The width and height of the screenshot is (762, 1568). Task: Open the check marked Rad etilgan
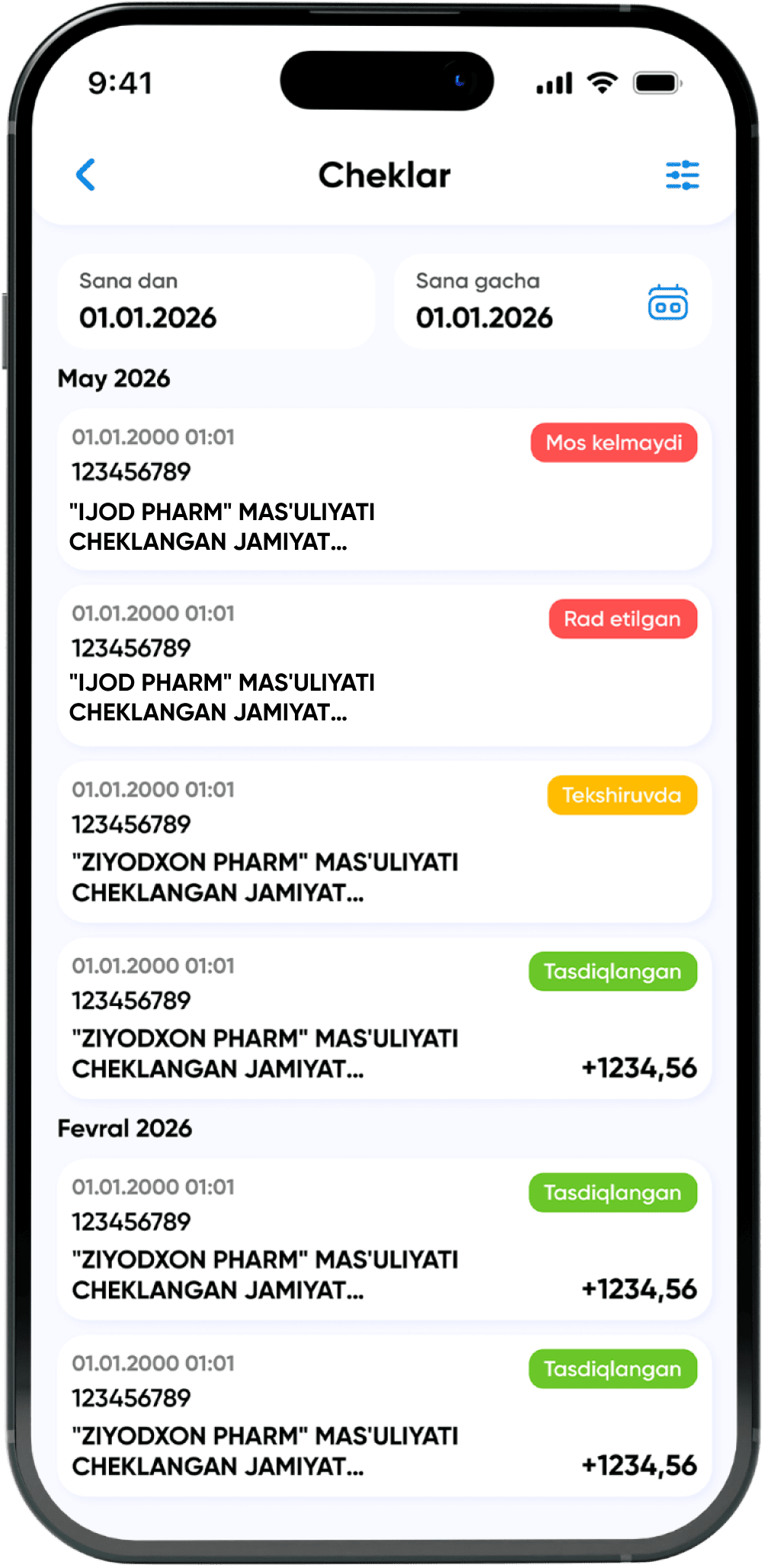pos(384,666)
